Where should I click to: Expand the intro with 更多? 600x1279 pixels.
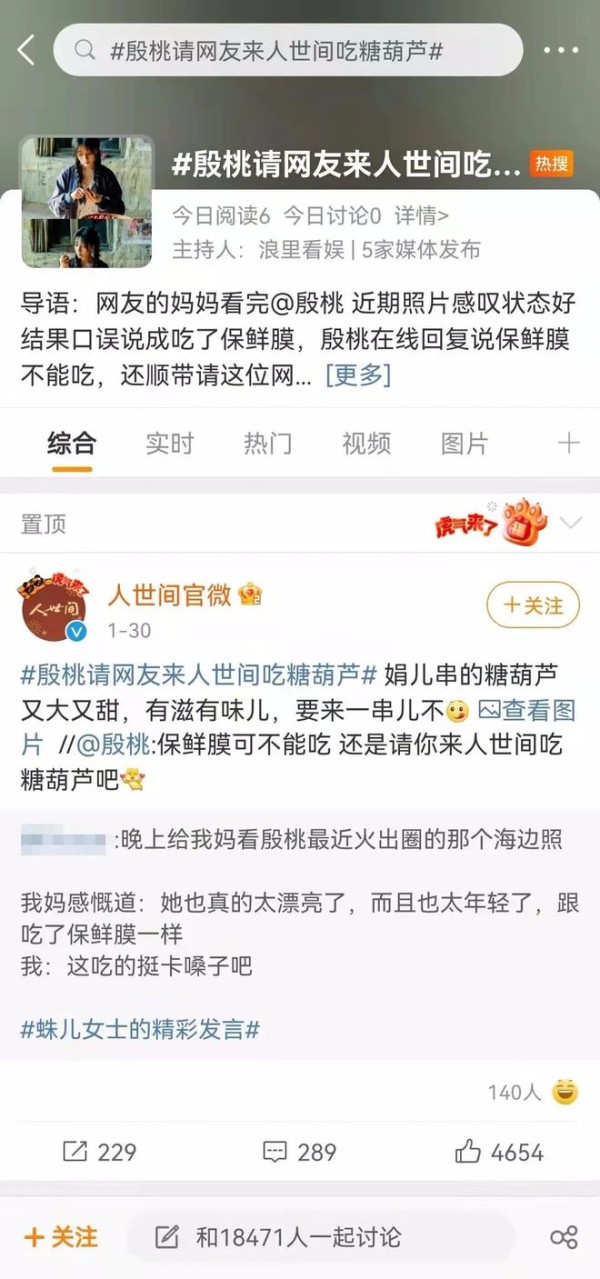tap(357, 375)
